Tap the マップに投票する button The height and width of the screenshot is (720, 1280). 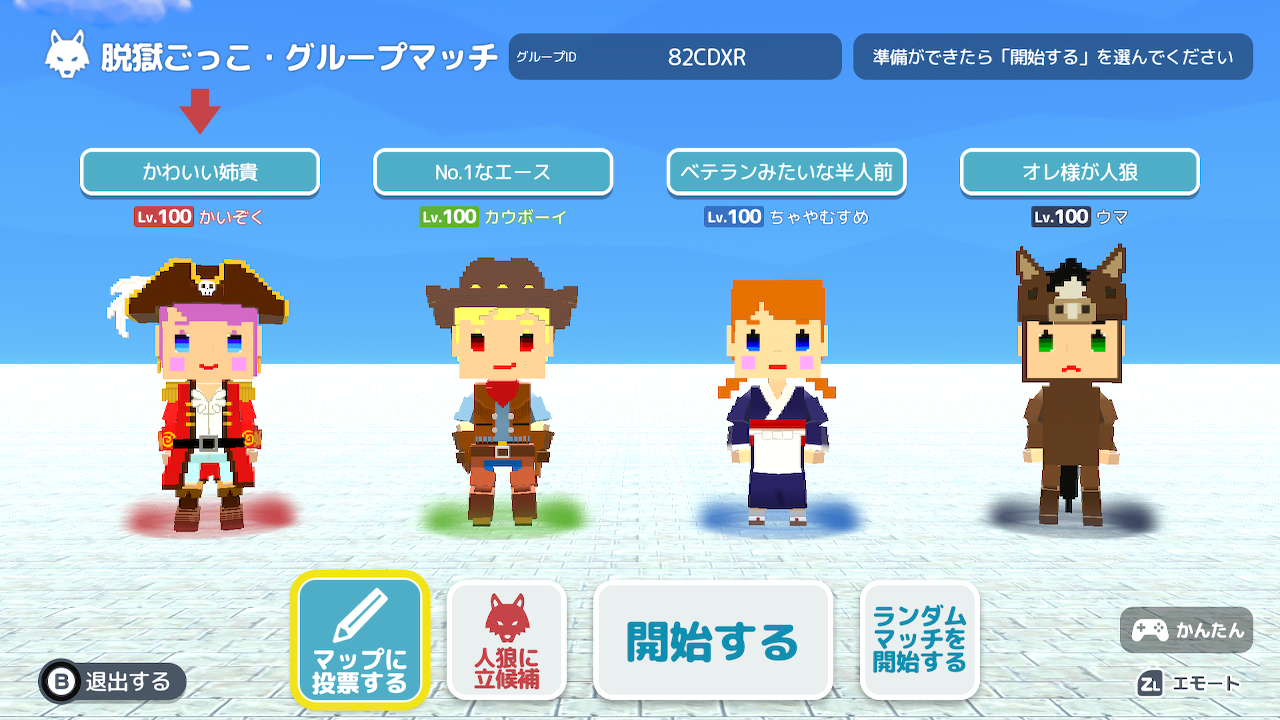pos(360,640)
